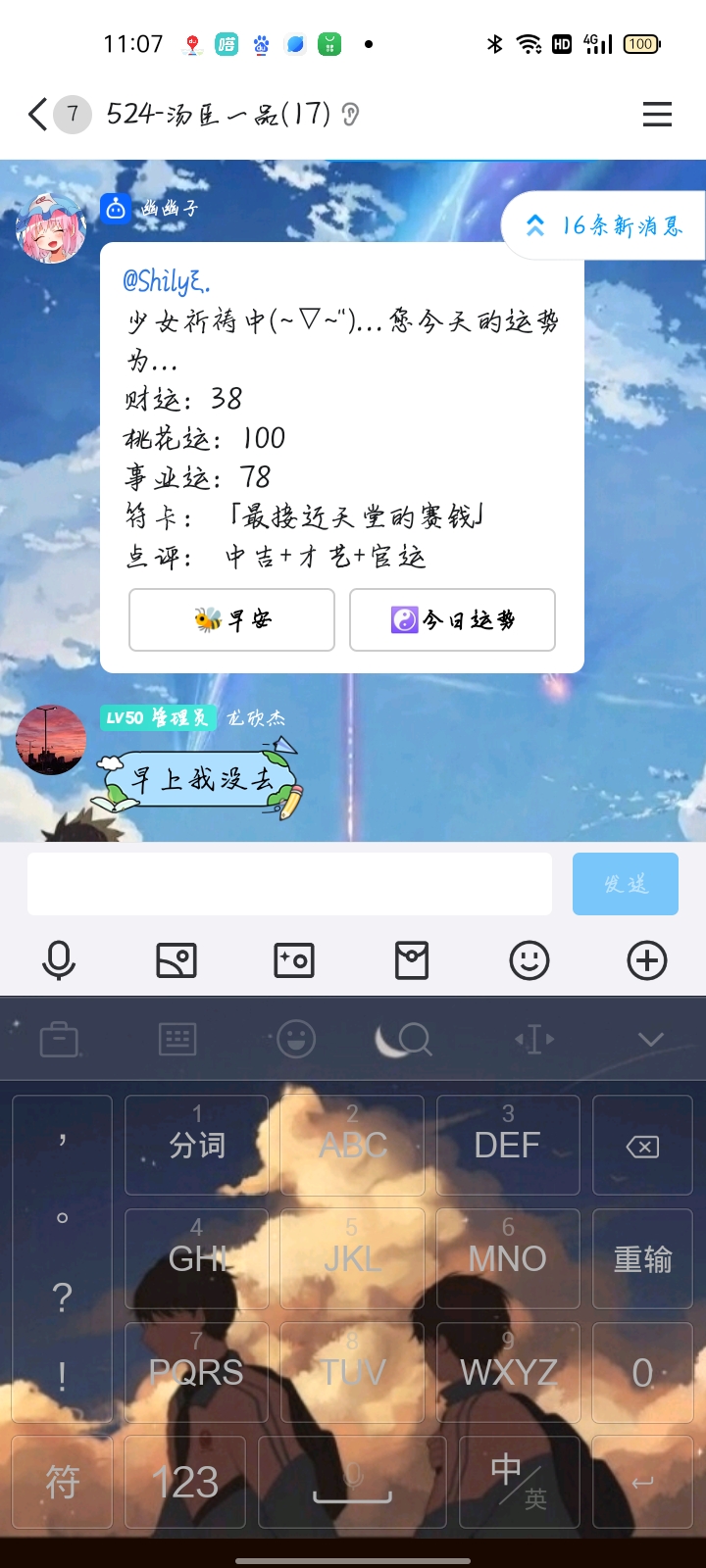Open more options with the plus icon
The image size is (706, 1568).
point(647,960)
